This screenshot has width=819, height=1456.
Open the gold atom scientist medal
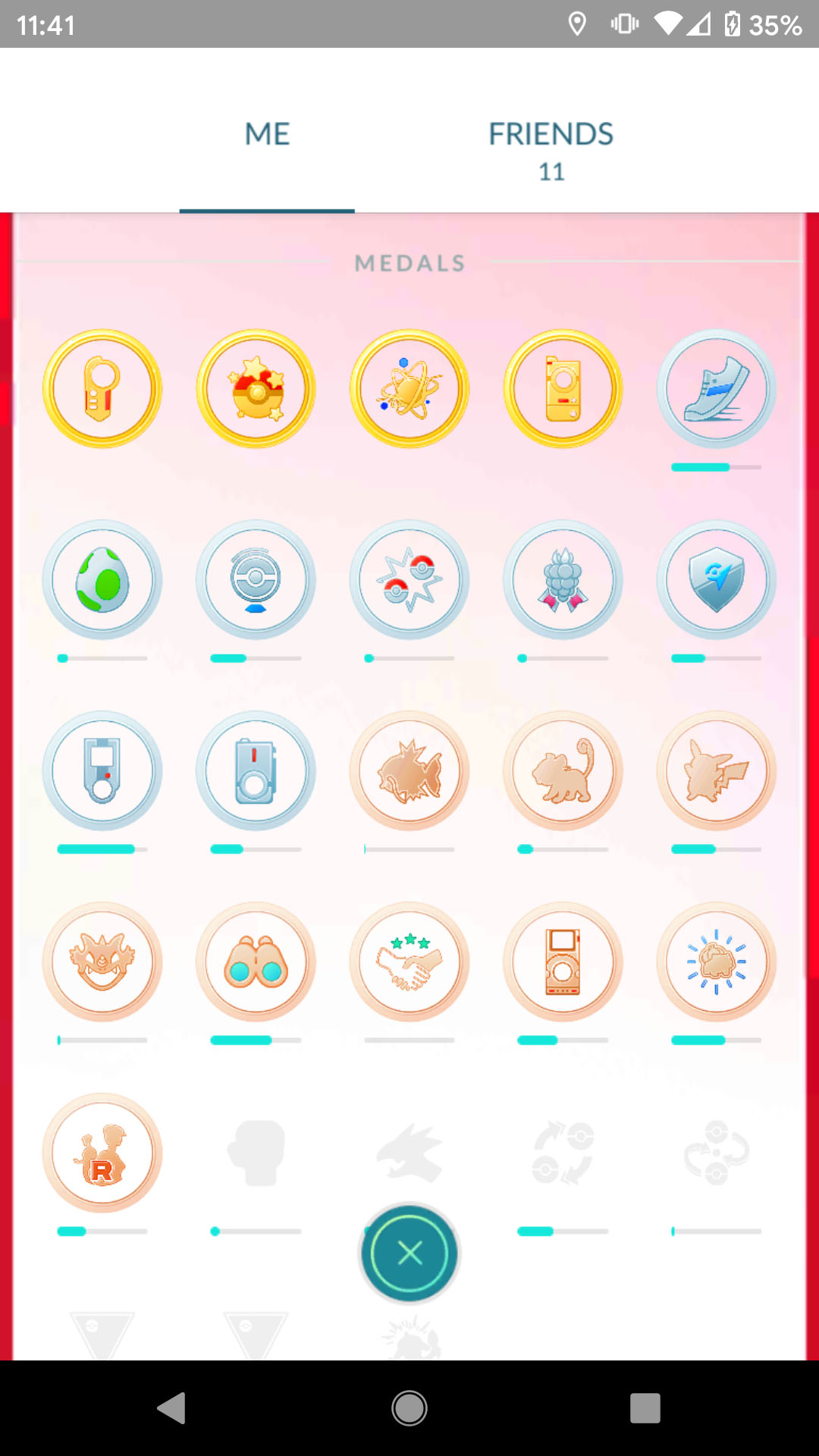(409, 389)
